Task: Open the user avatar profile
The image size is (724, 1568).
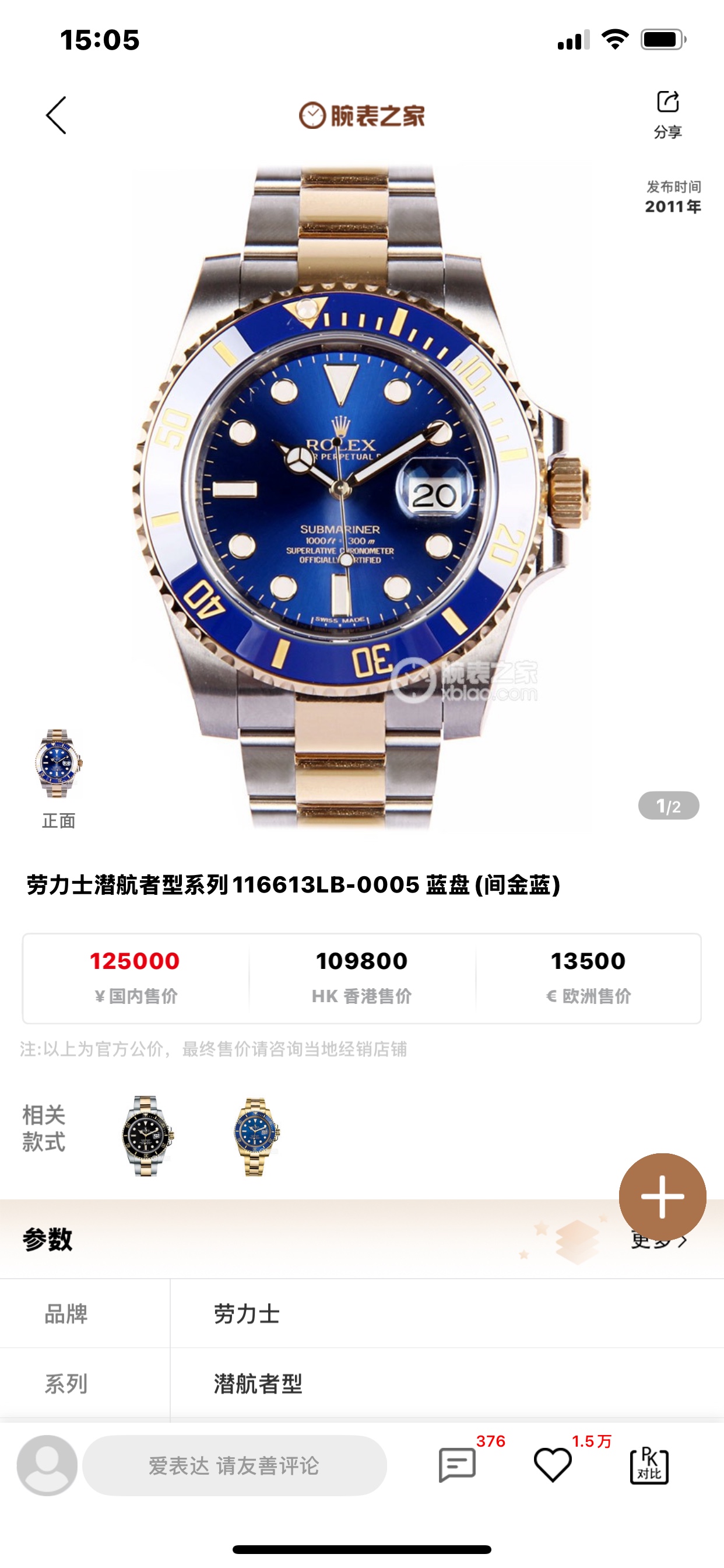Action: click(x=47, y=1465)
